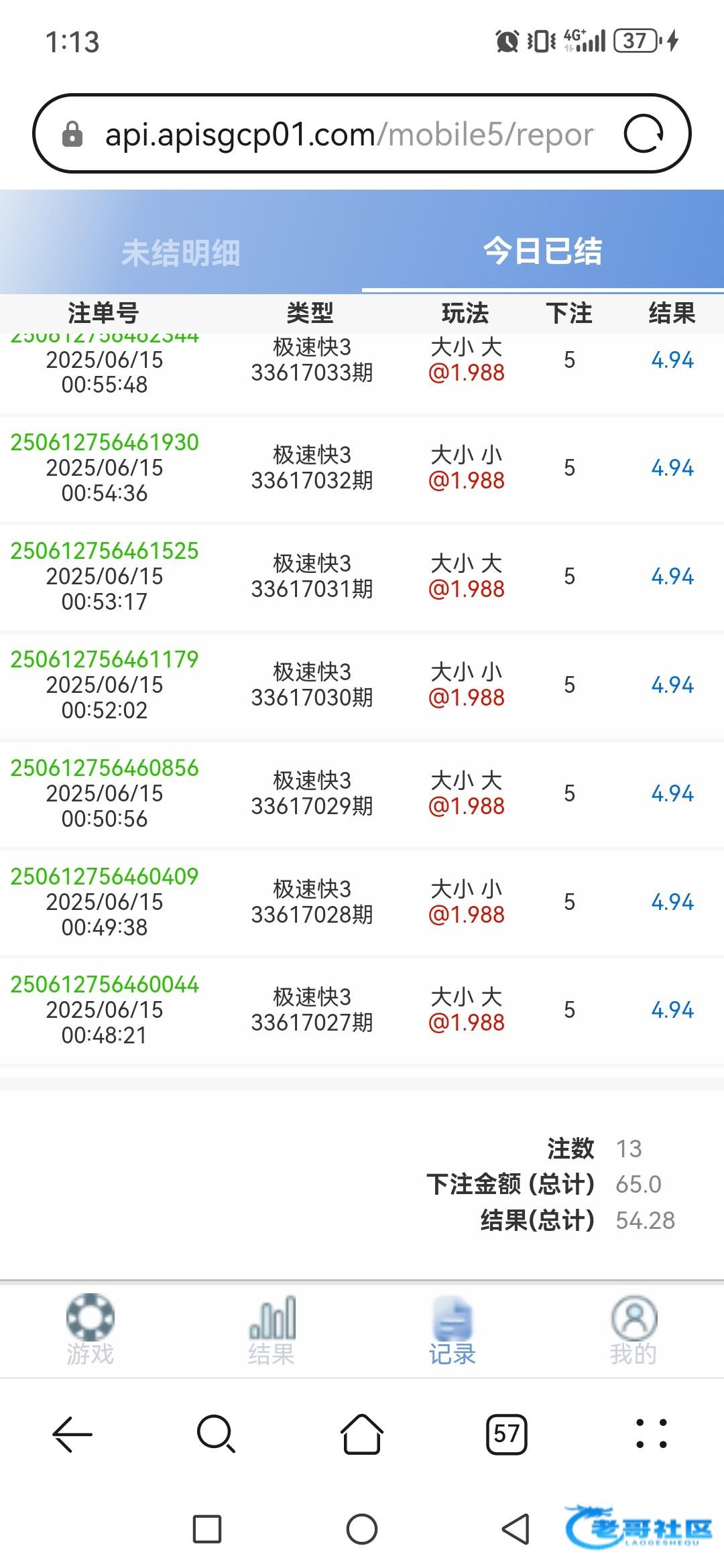This screenshot has height=1568, width=724.
Task: Switch to the 我的 profile tab
Action: pyautogui.click(x=633, y=1331)
